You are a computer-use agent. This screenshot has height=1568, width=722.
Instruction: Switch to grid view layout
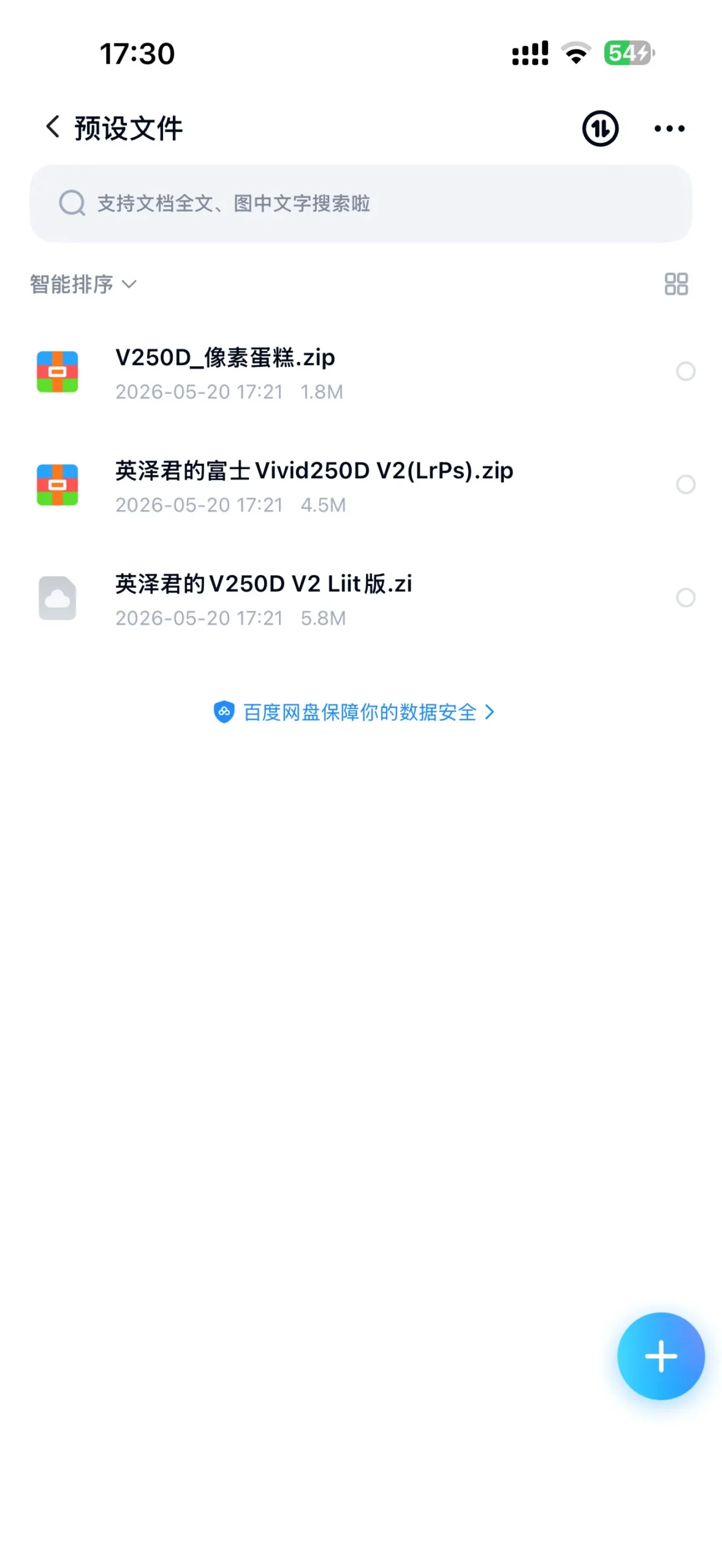[x=675, y=284]
